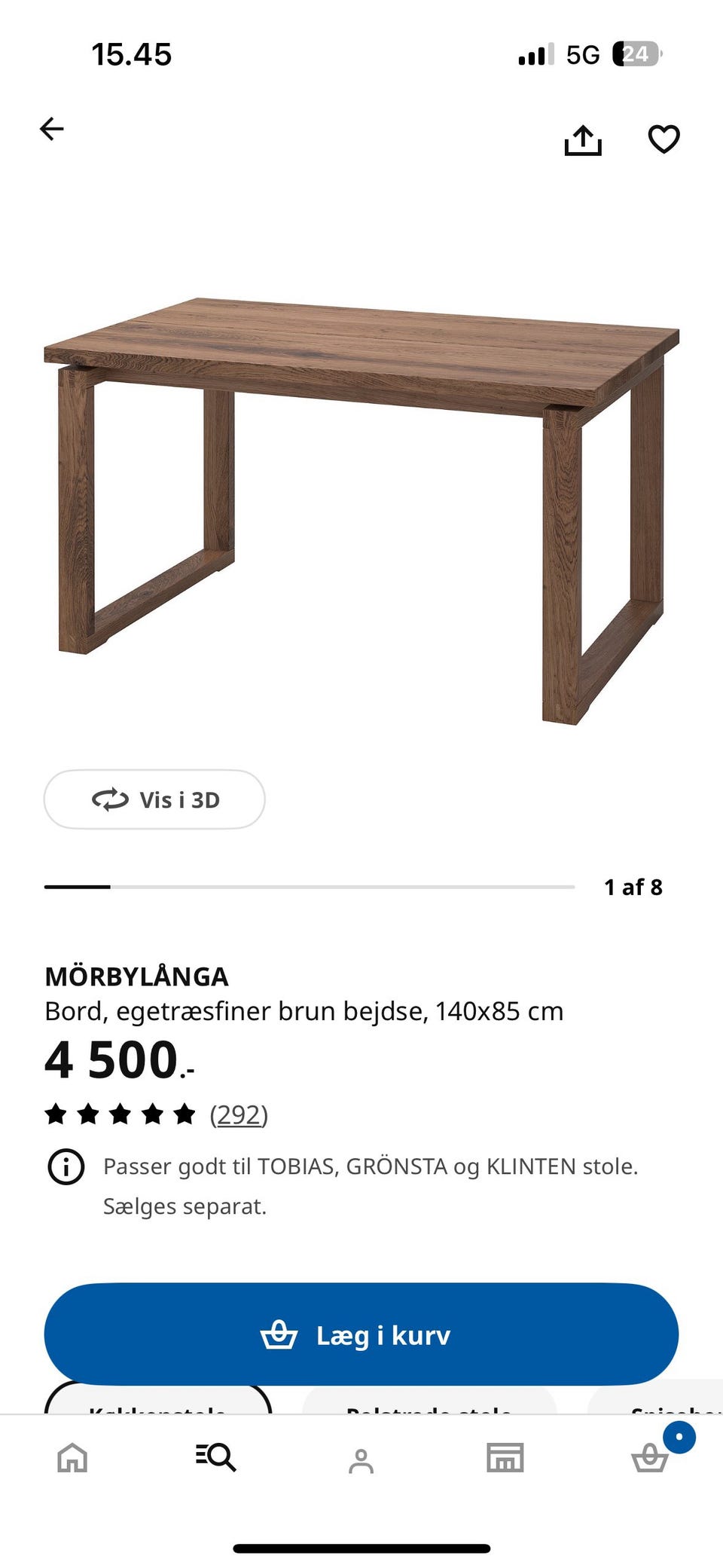Go back with the arrow icon
Viewport: 723px width, 1568px height.
51,129
